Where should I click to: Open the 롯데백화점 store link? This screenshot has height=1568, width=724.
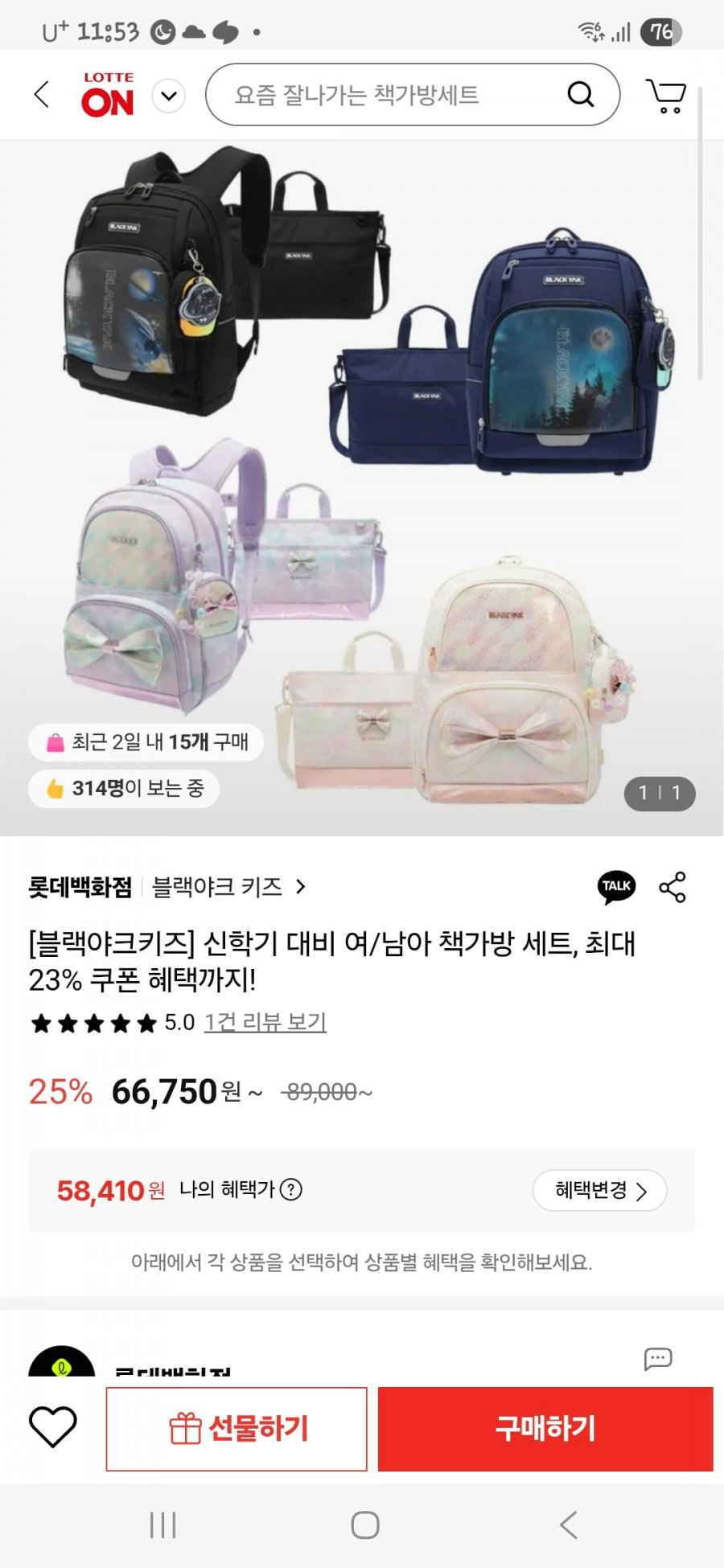pos(80,887)
